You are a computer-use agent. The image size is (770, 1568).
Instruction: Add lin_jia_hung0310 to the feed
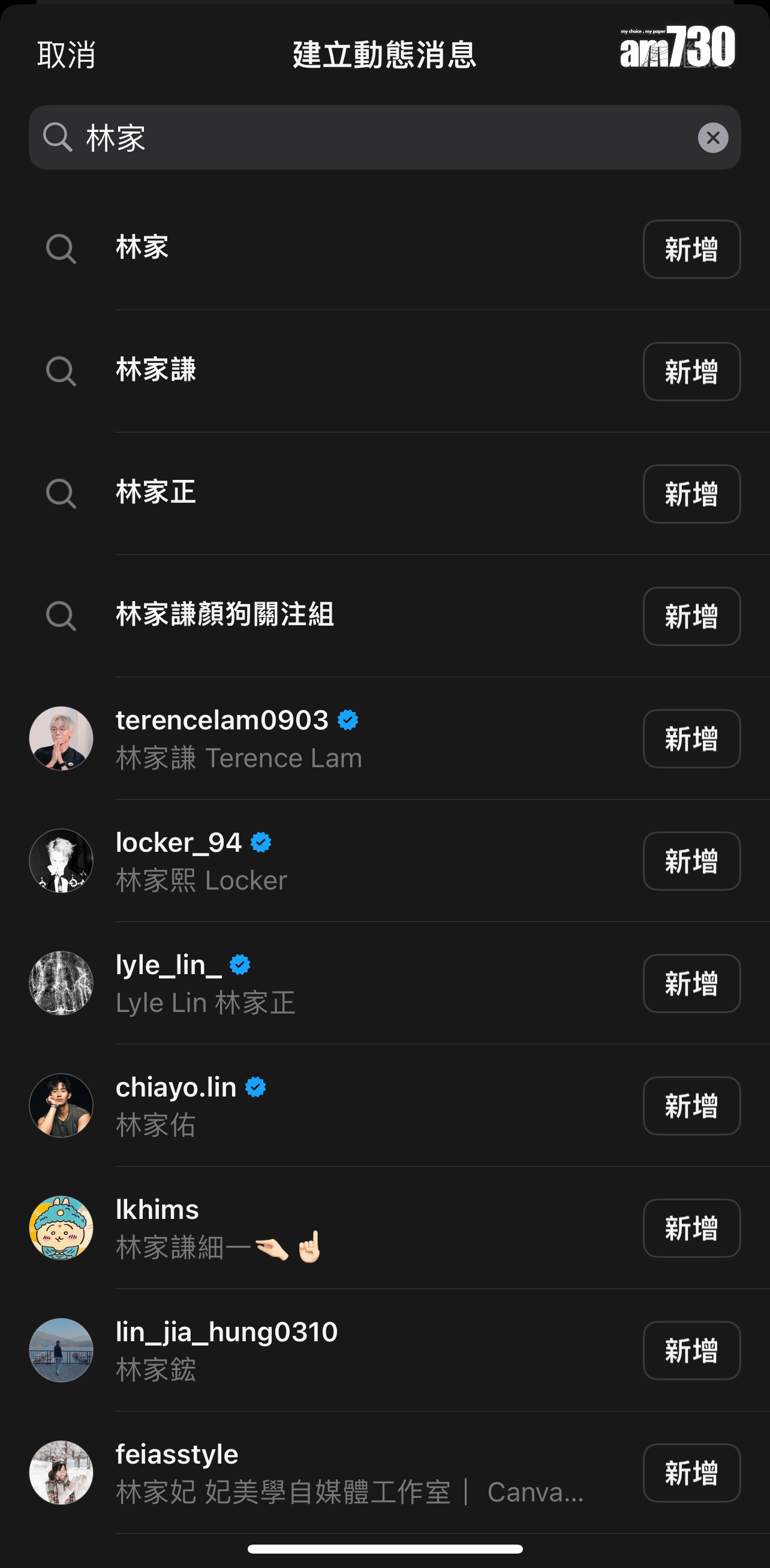(691, 1351)
